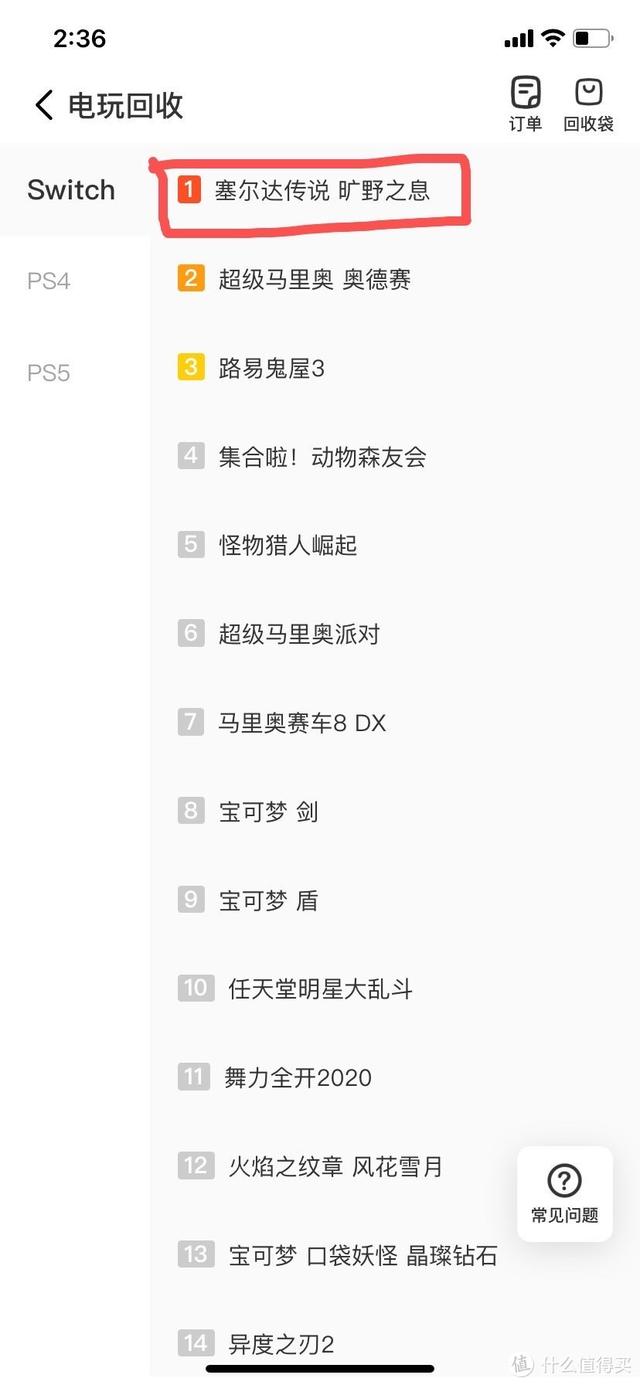
Task: Open 火焰之纹章 风花雪月
Action: (x=335, y=1166)
